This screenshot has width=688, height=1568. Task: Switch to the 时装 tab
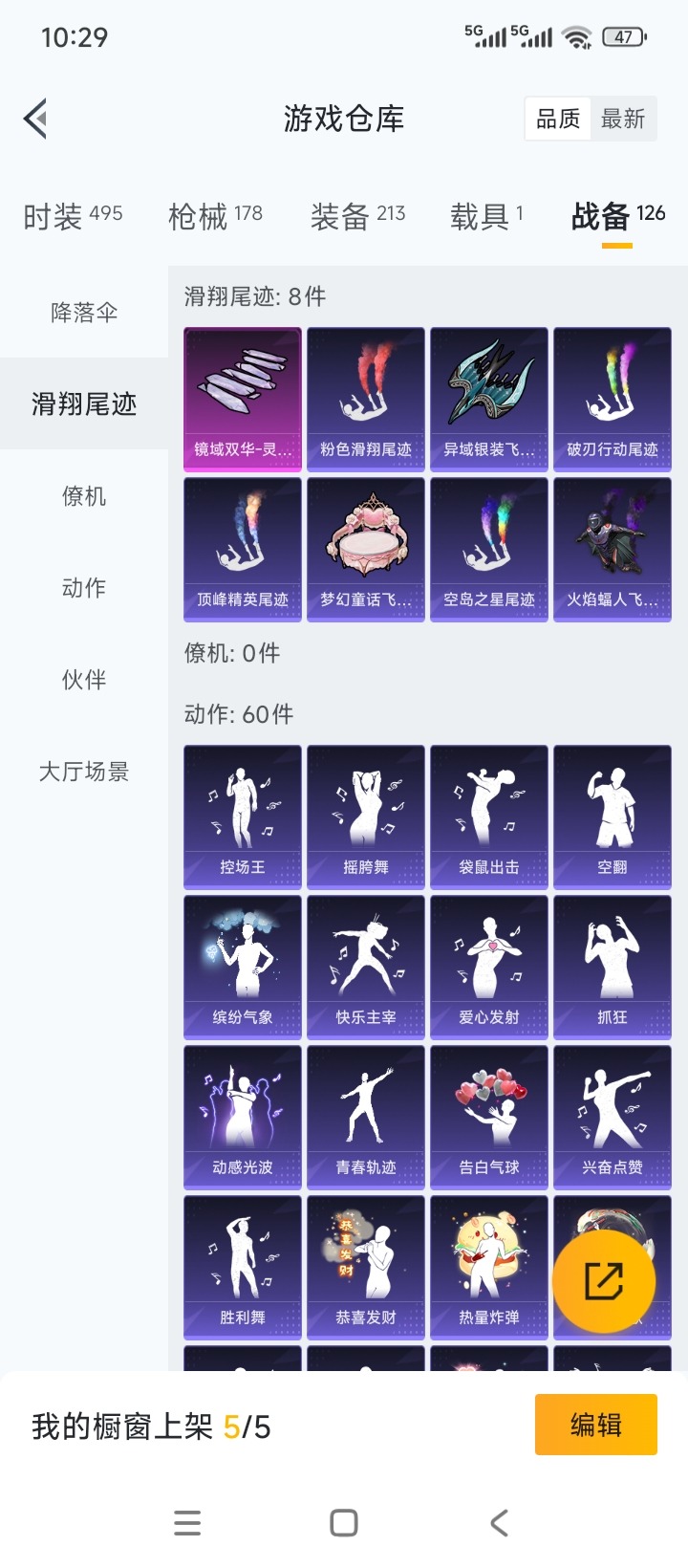(x=73, y=216)
